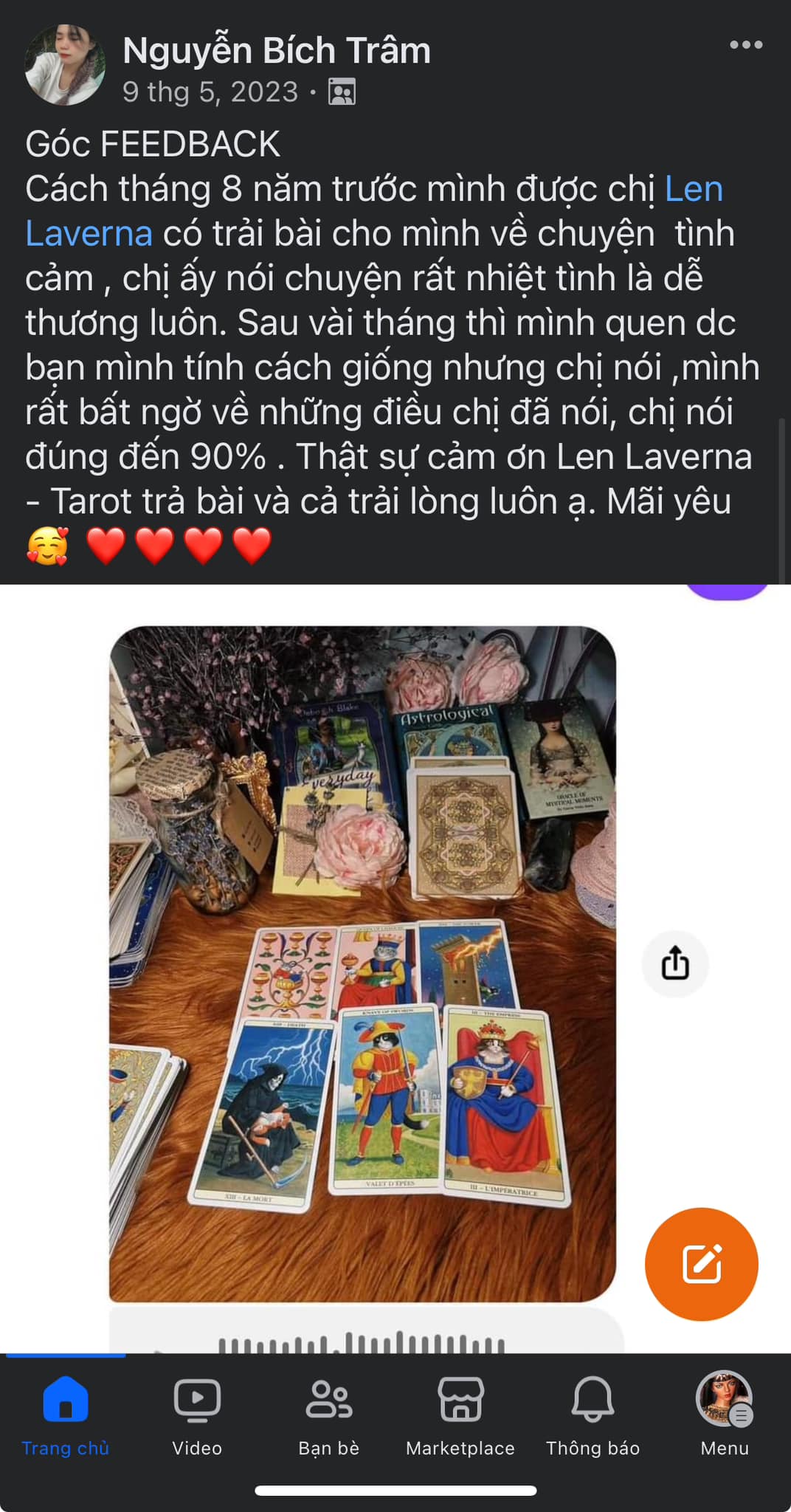Visit Nguyễn Bích Trâm's profile by name
Viewport: 791px width, 1512px height.
pos(277,51)
